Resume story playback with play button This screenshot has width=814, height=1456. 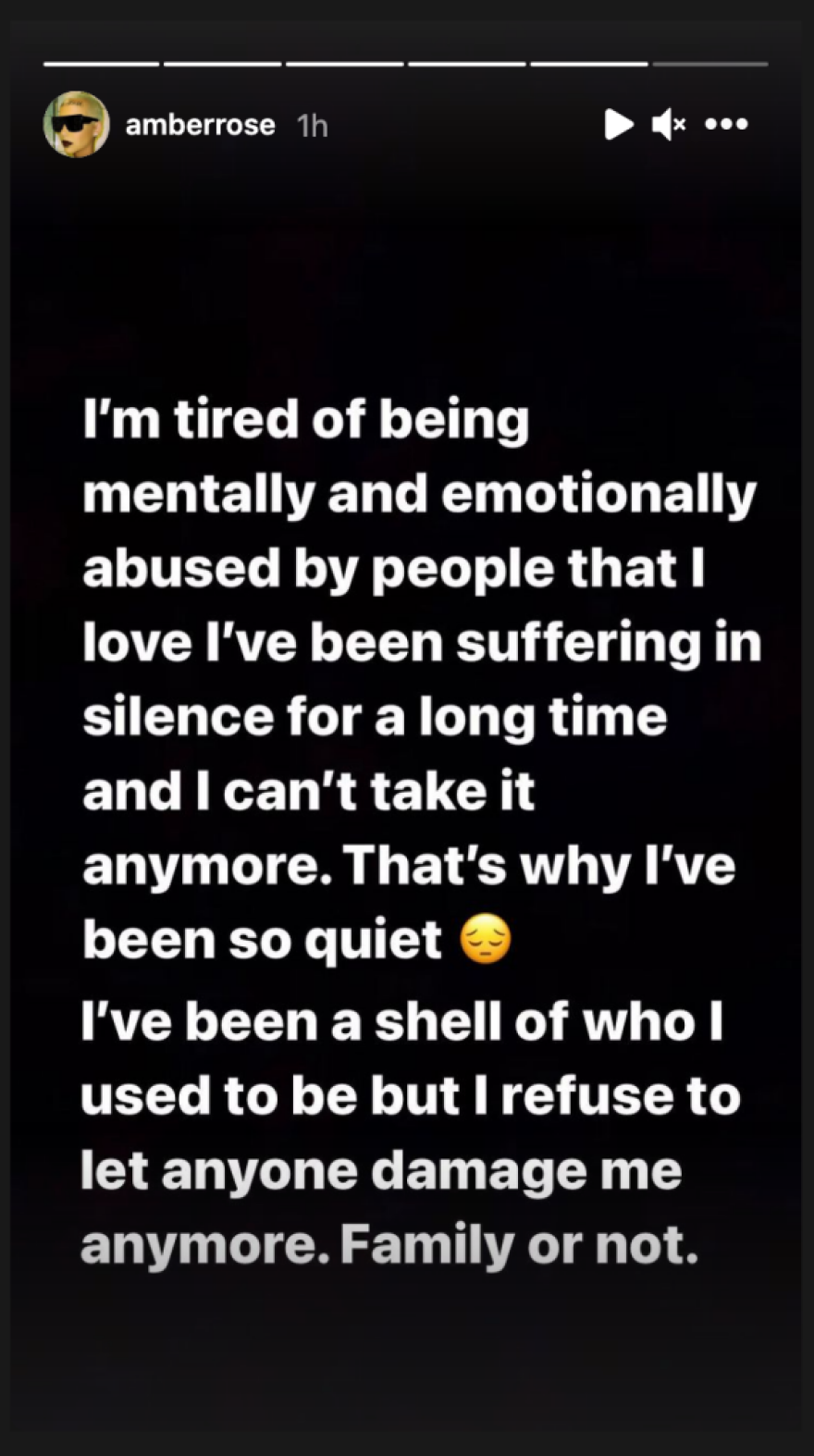[x=618, y=124]
